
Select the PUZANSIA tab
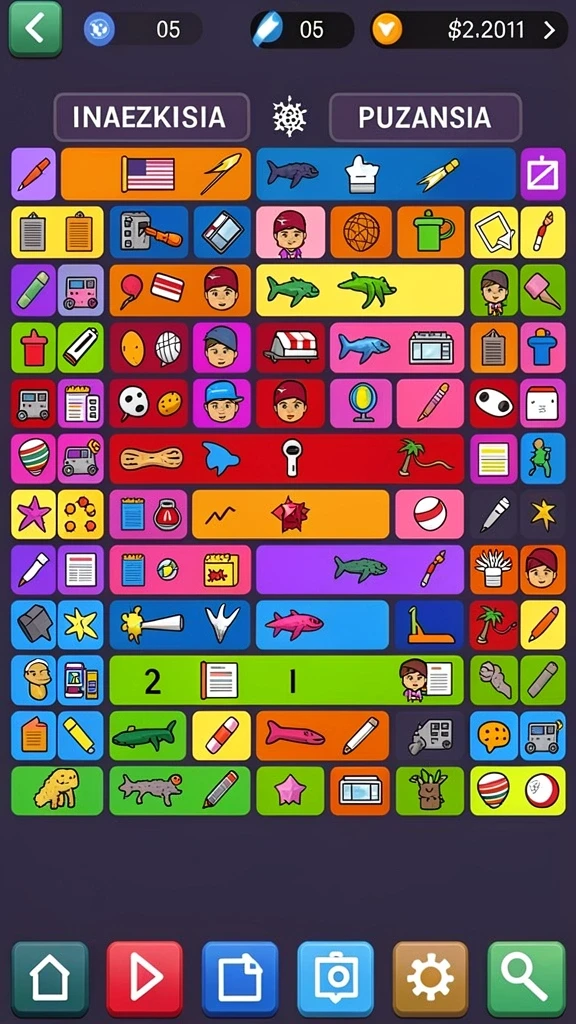425,118
